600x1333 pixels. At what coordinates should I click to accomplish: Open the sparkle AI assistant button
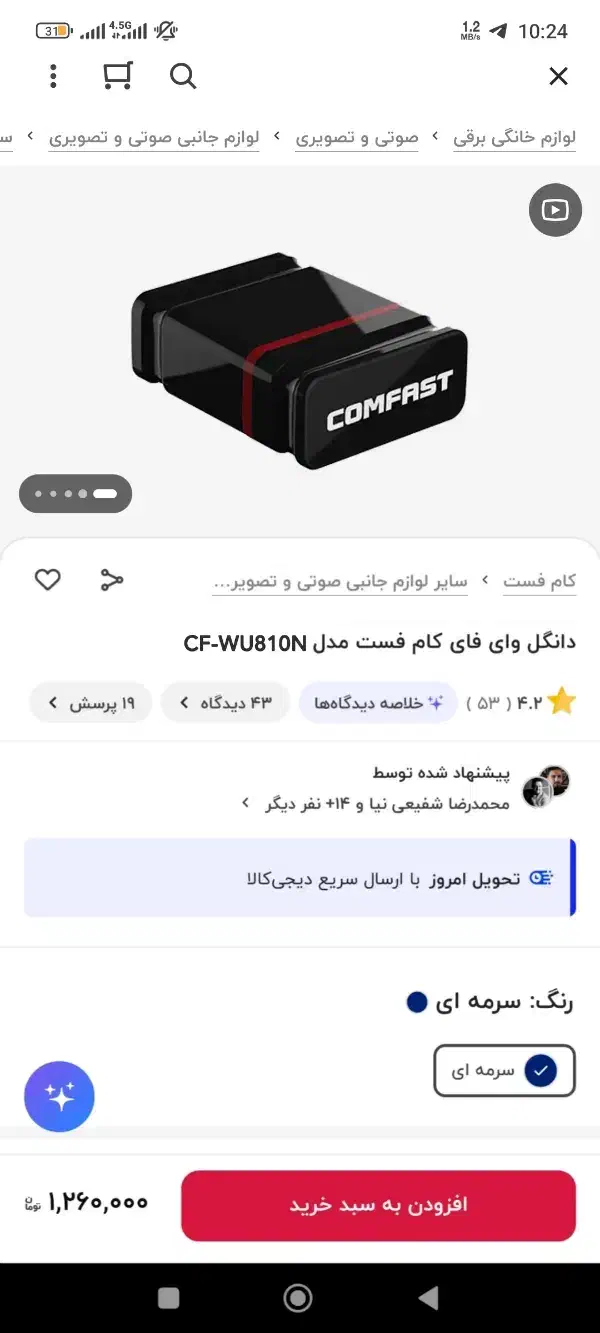59,1096
